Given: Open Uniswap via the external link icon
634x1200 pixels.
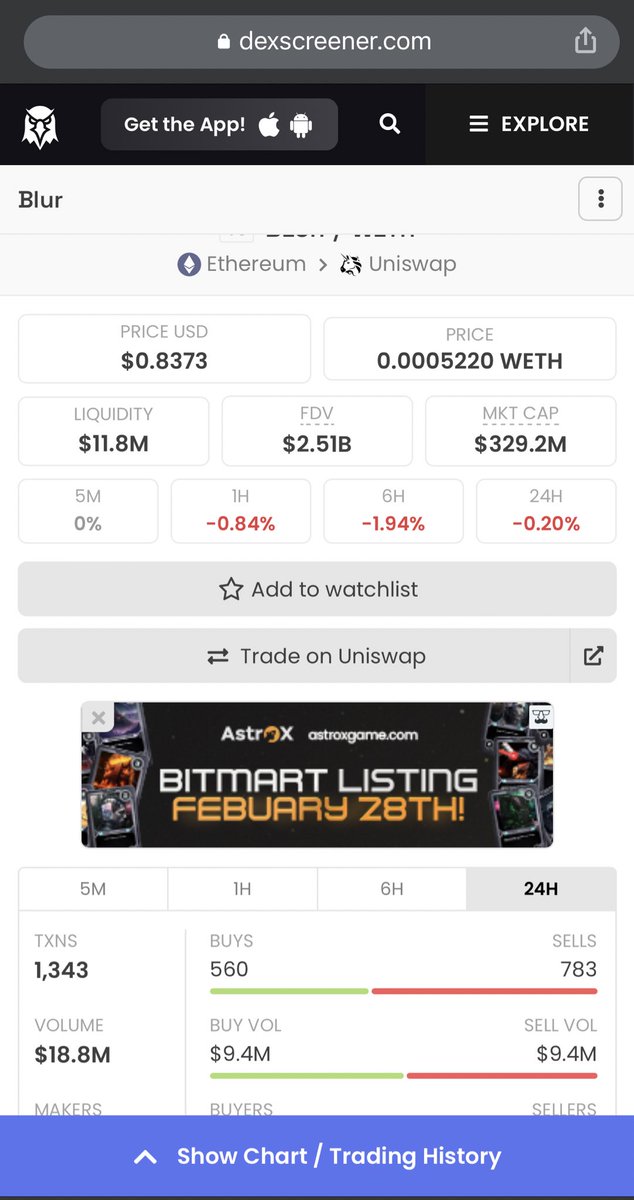Looking at the screenshot, I should [593, 656].
